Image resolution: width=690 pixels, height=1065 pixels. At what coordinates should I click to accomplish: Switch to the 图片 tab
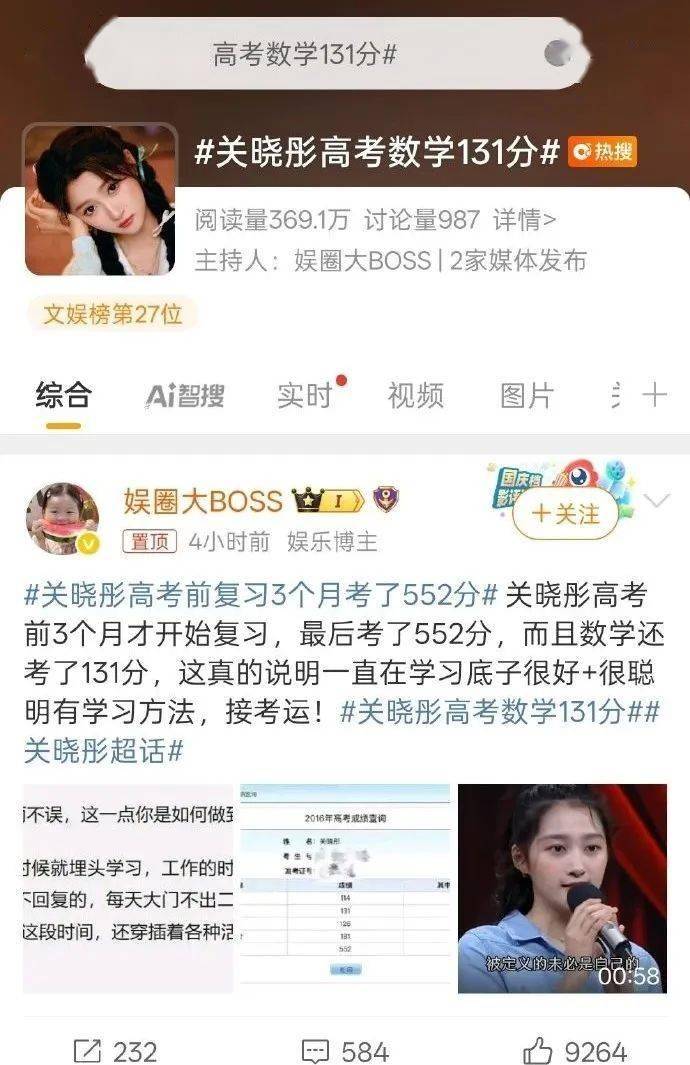pos(526,396)
